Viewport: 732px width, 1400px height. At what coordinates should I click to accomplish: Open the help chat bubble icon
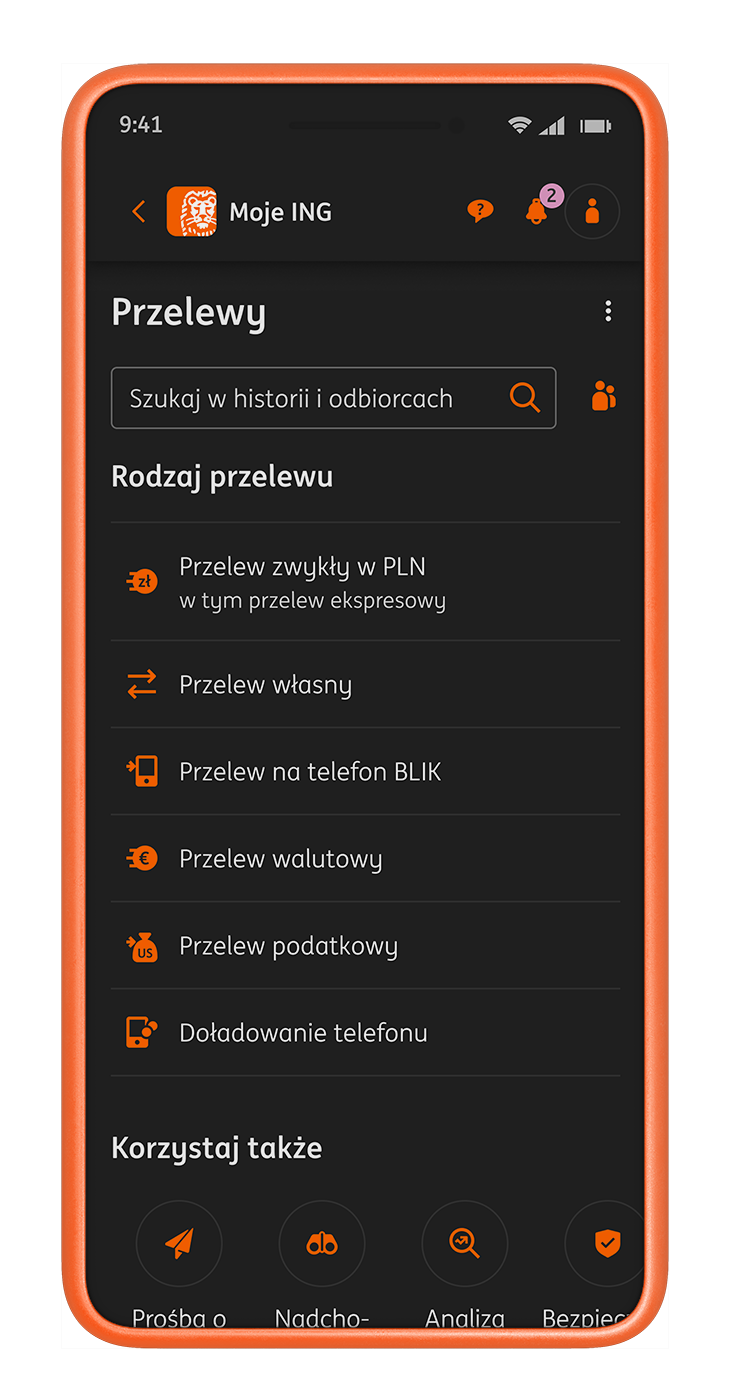pyautogui.click(x=480, y=211)
